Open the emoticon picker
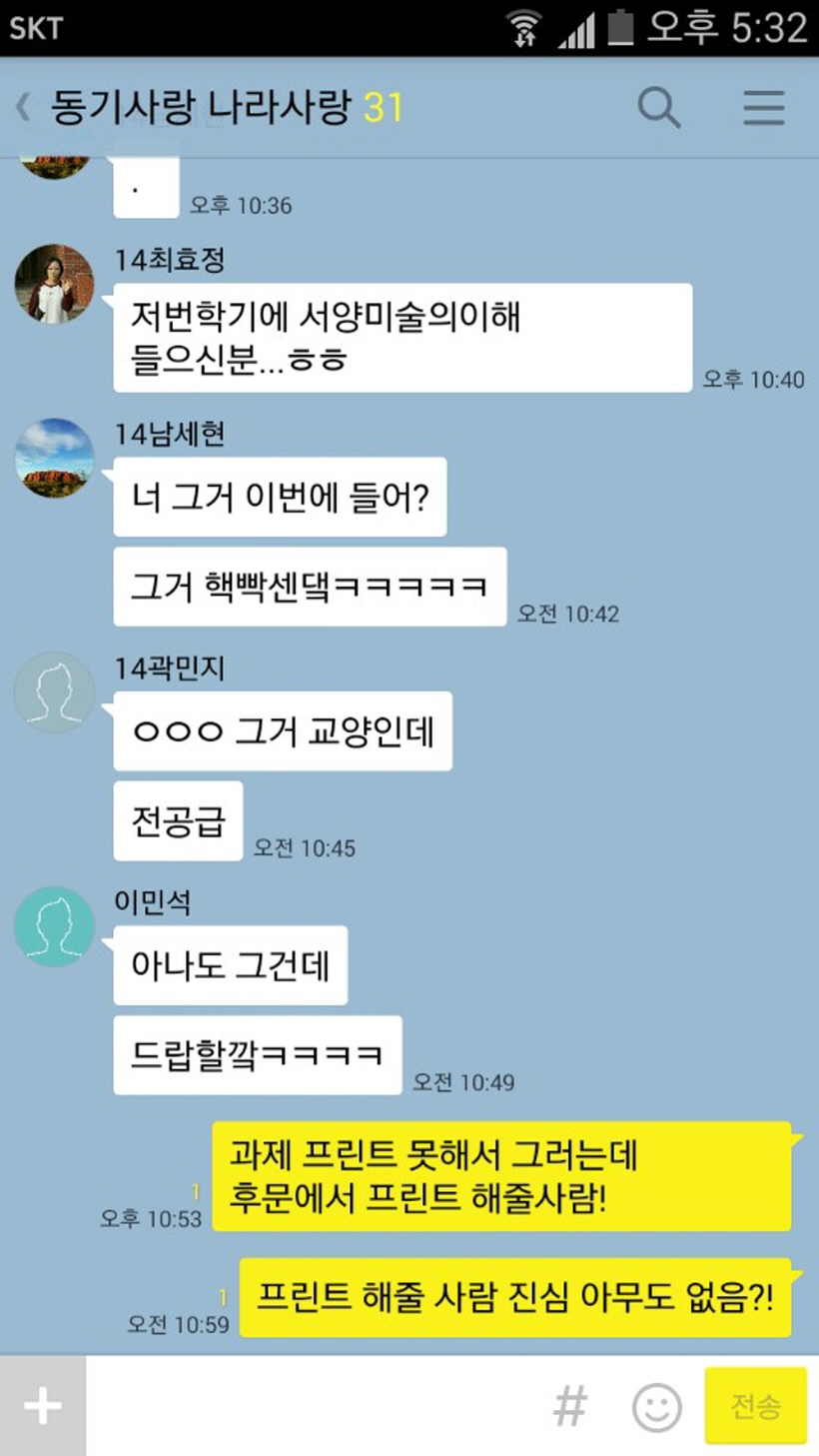 [656, 1407]
